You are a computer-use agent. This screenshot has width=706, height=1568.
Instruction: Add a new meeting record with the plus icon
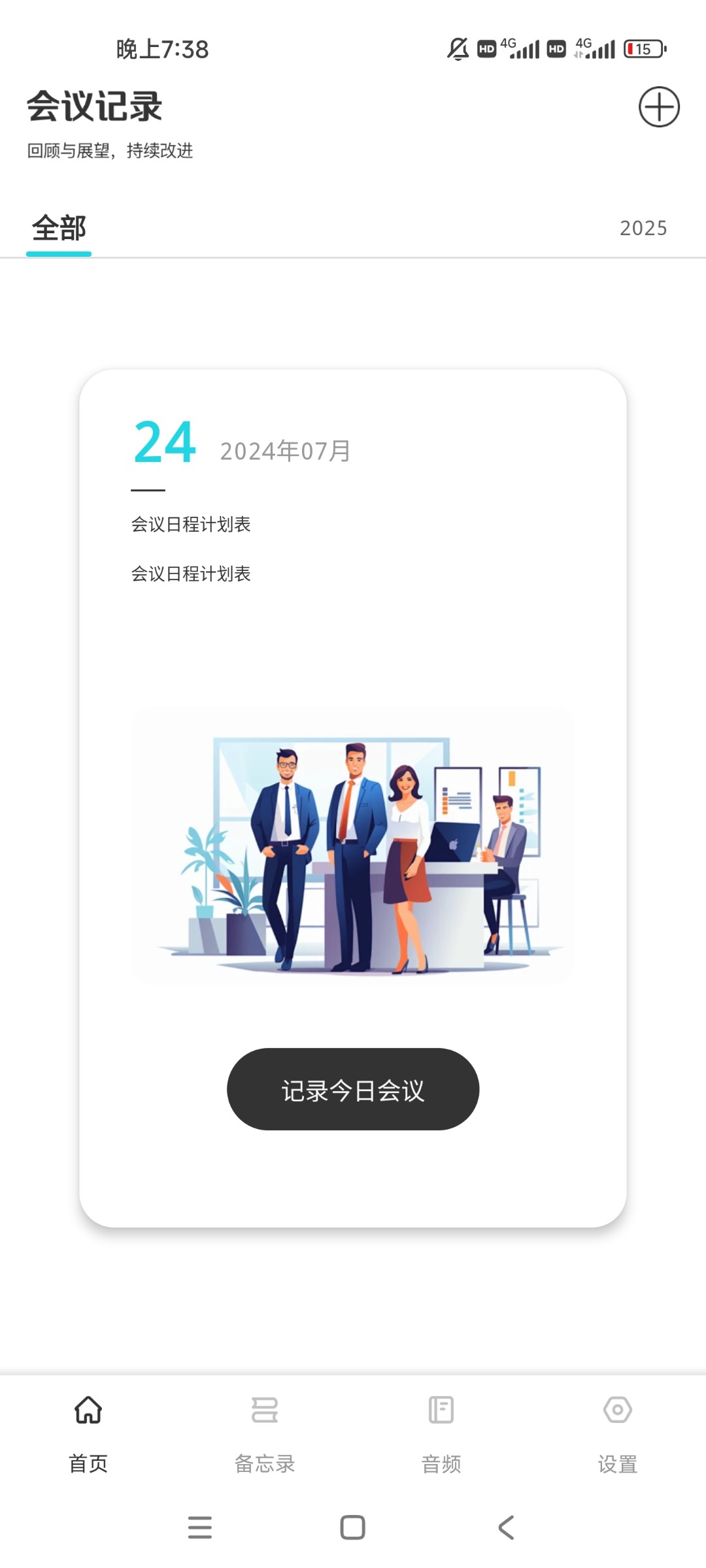(659, 106)
